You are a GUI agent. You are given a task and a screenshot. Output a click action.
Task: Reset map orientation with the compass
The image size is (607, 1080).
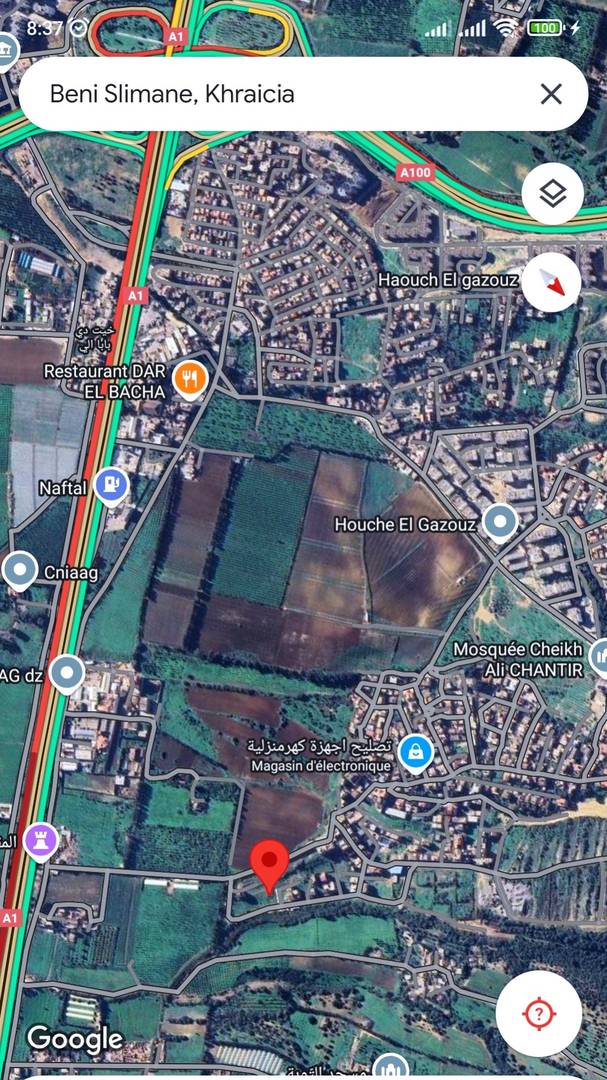point(551,282)
